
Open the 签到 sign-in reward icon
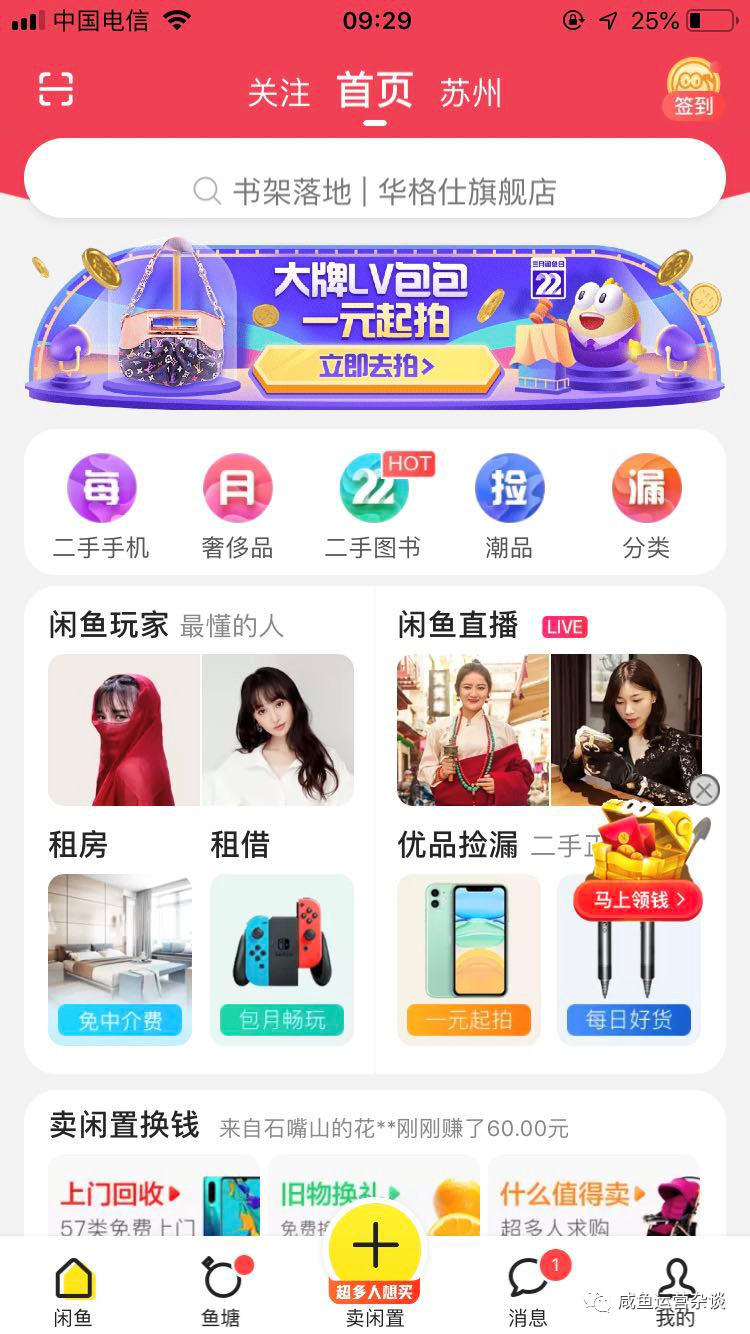(x=692, y=90)
